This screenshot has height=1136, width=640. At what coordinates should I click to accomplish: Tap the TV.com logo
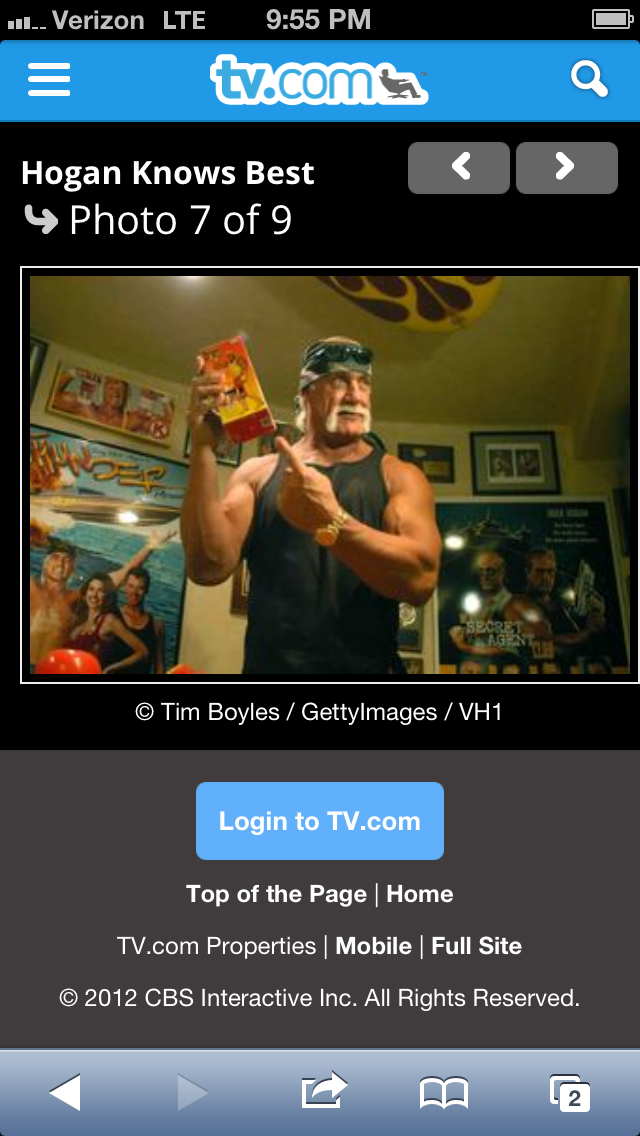point(319,80)
